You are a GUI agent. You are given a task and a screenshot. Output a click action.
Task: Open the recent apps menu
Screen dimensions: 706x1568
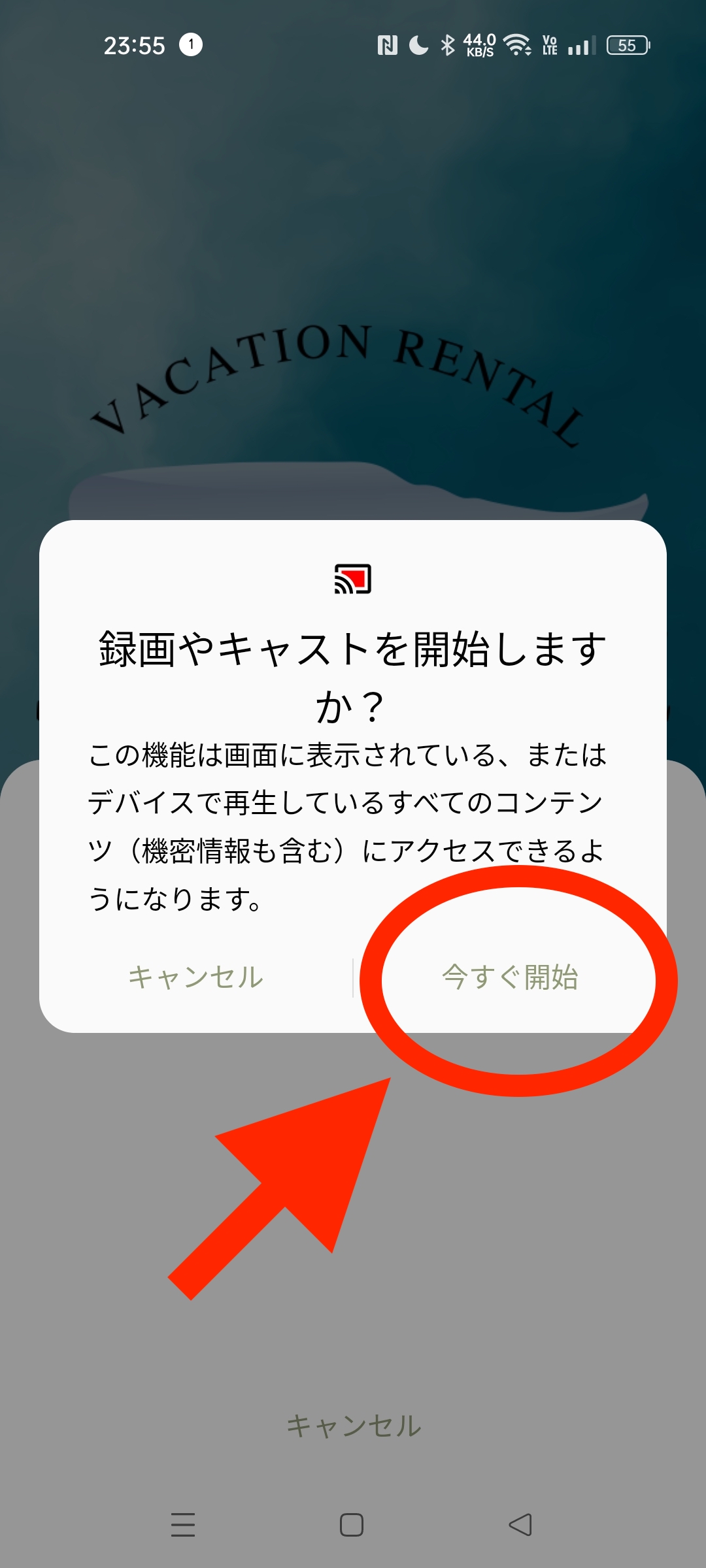(183, 1525)
